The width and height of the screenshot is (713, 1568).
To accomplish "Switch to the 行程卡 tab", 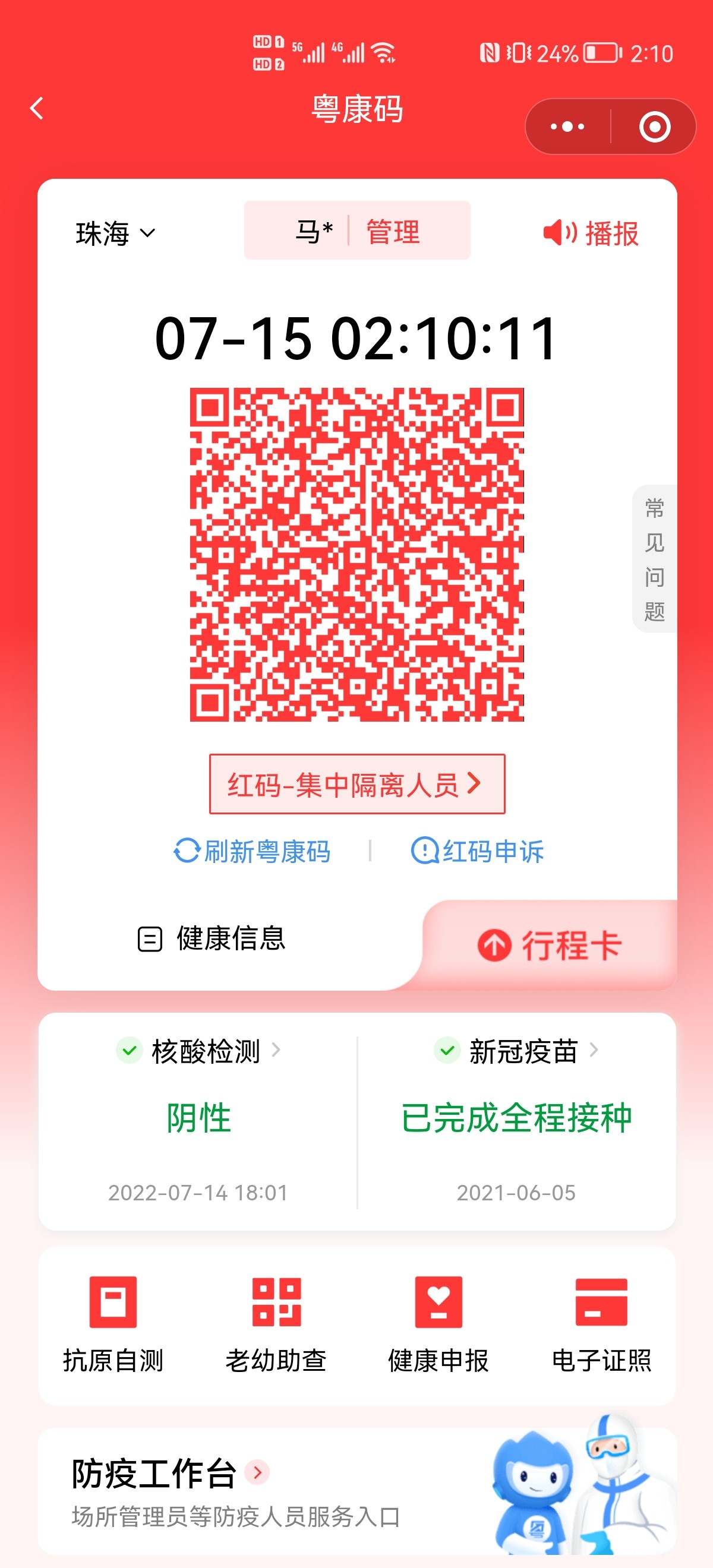I will [550, 946].
